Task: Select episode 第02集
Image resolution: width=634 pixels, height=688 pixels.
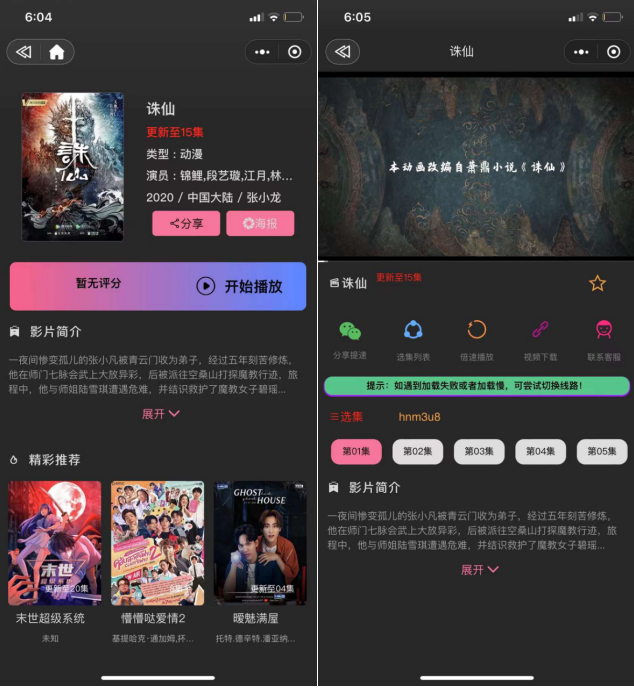Action: (417, 451)
